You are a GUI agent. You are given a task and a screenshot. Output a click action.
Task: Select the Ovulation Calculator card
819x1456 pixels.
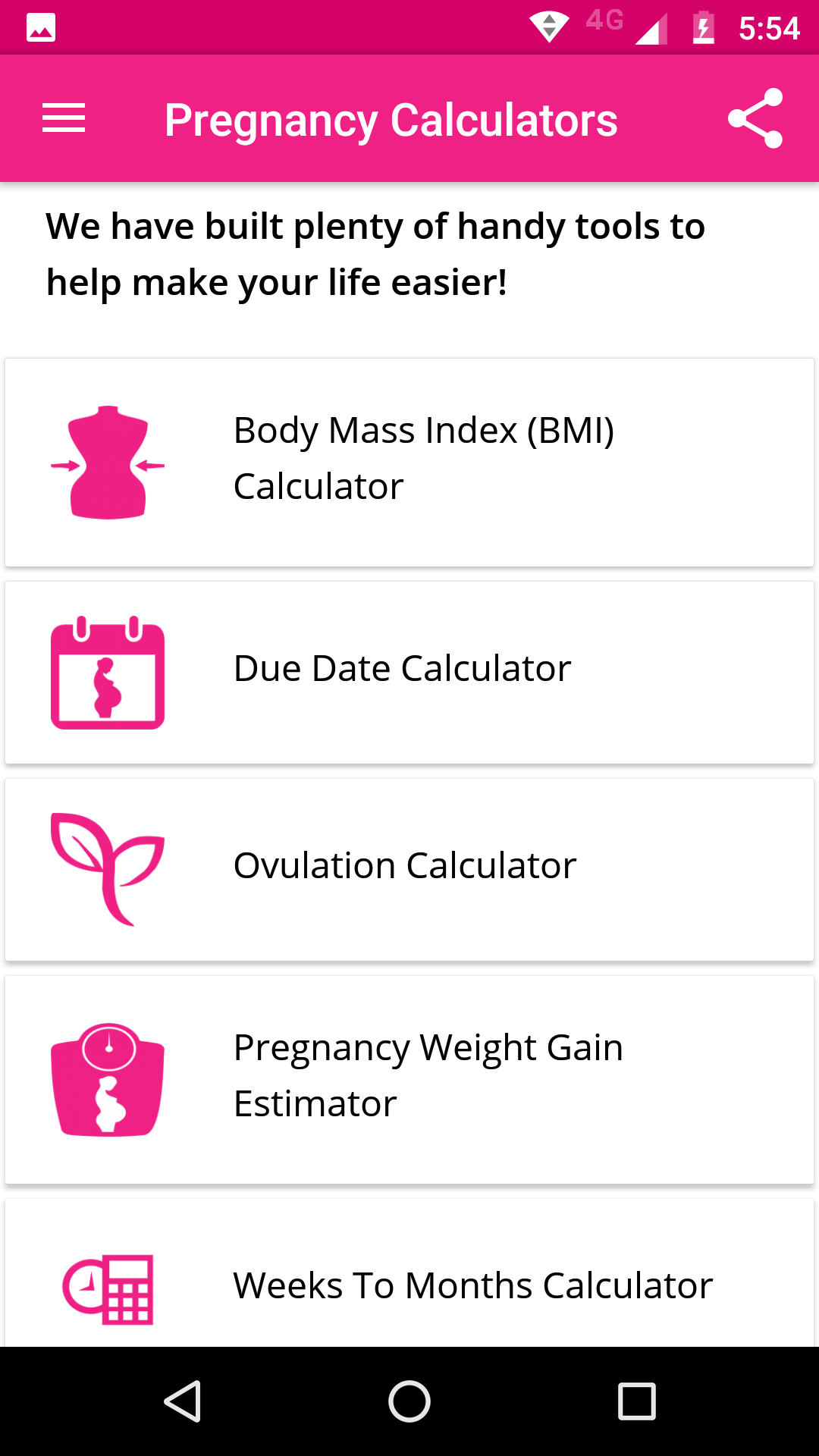(409, 869)
